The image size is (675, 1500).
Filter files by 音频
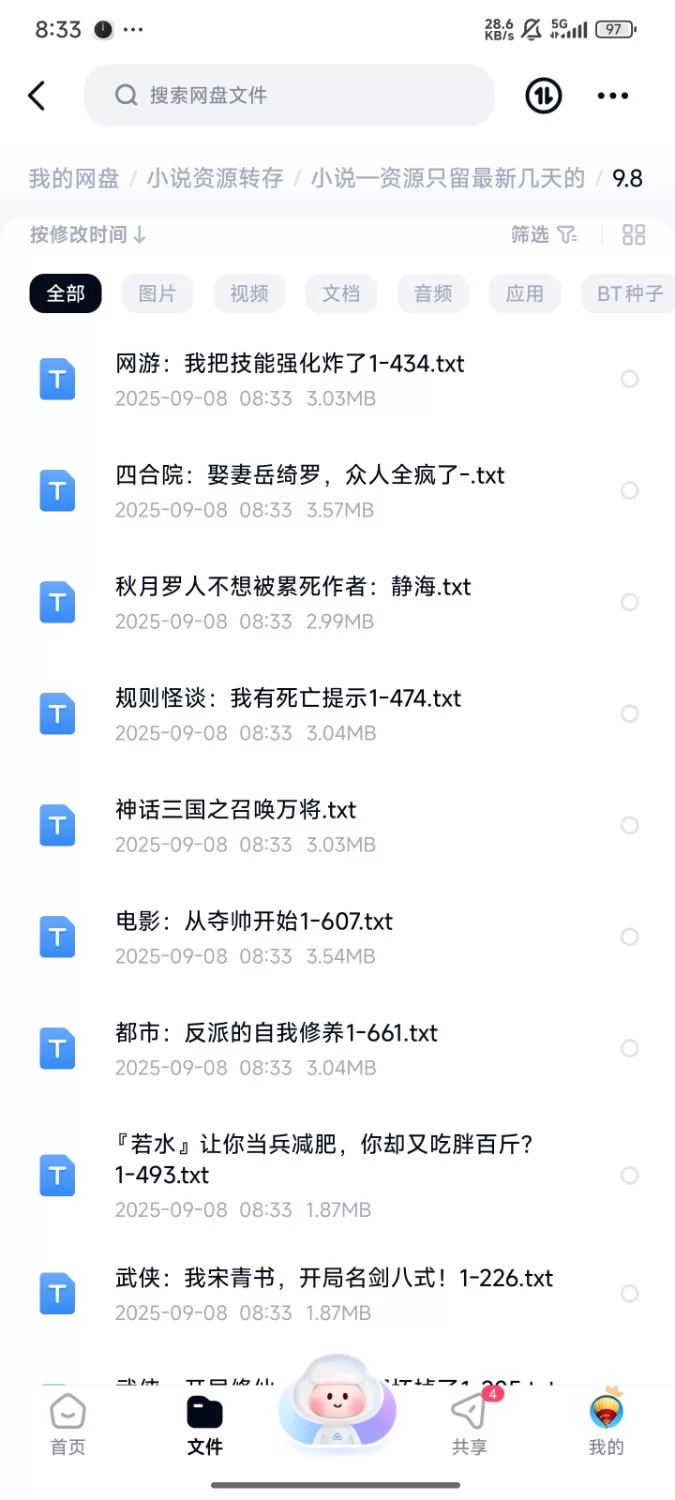[x=433, y=294]
